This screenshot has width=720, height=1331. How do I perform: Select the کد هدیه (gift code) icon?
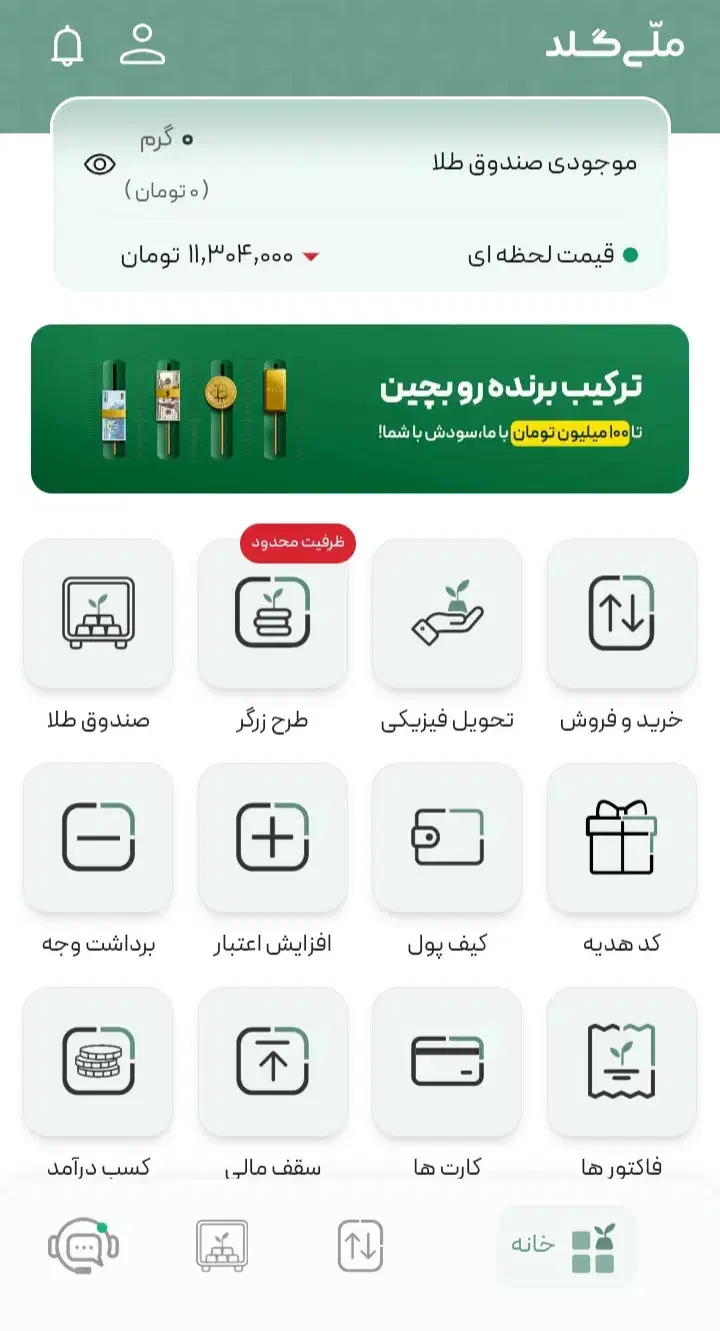point(621,838)
